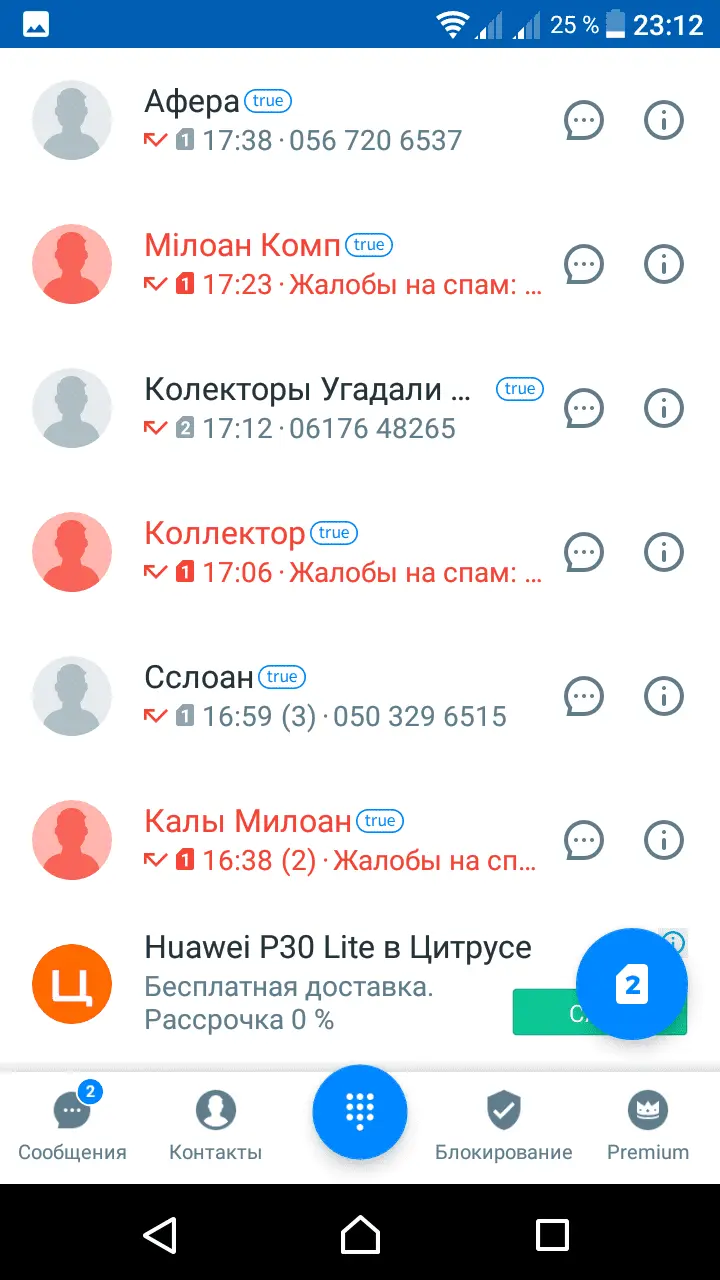Open the Коллектор call entry
This screenshot has width=720, height=1280.
(x=300, y=552)
